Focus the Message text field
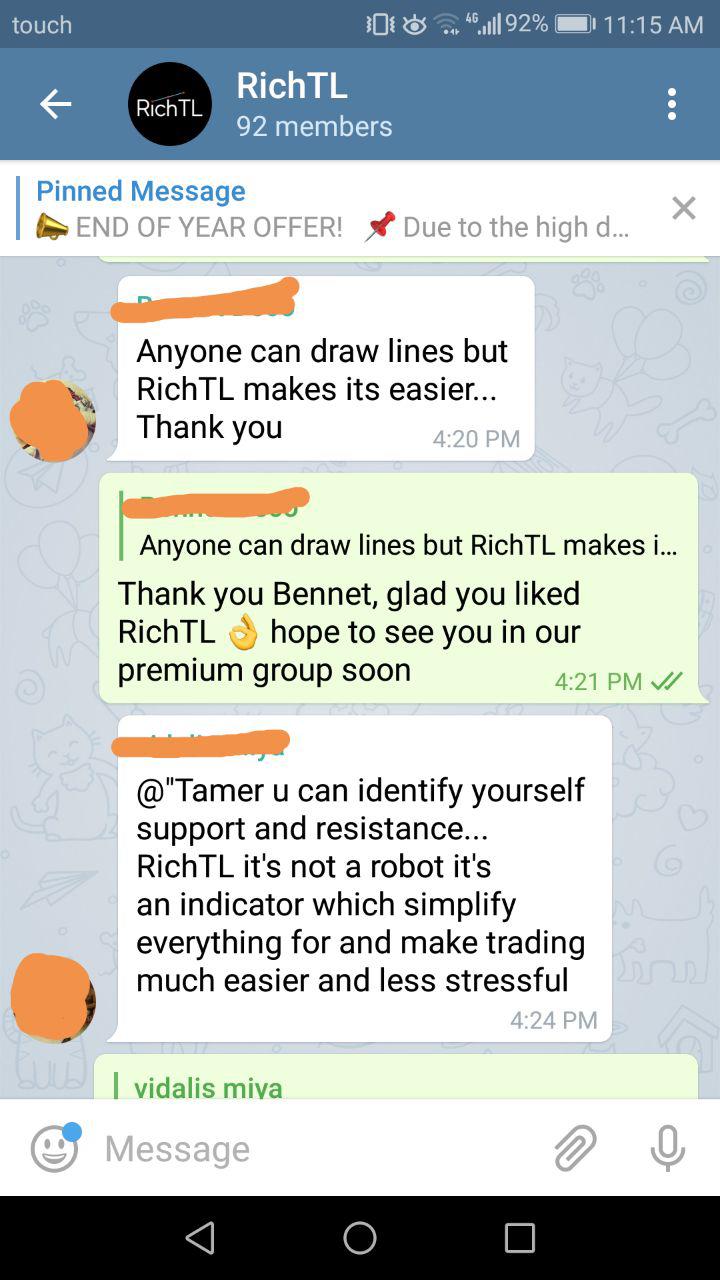The width and height of the screenshot is (720, 1280). (x=320, y=1148)
